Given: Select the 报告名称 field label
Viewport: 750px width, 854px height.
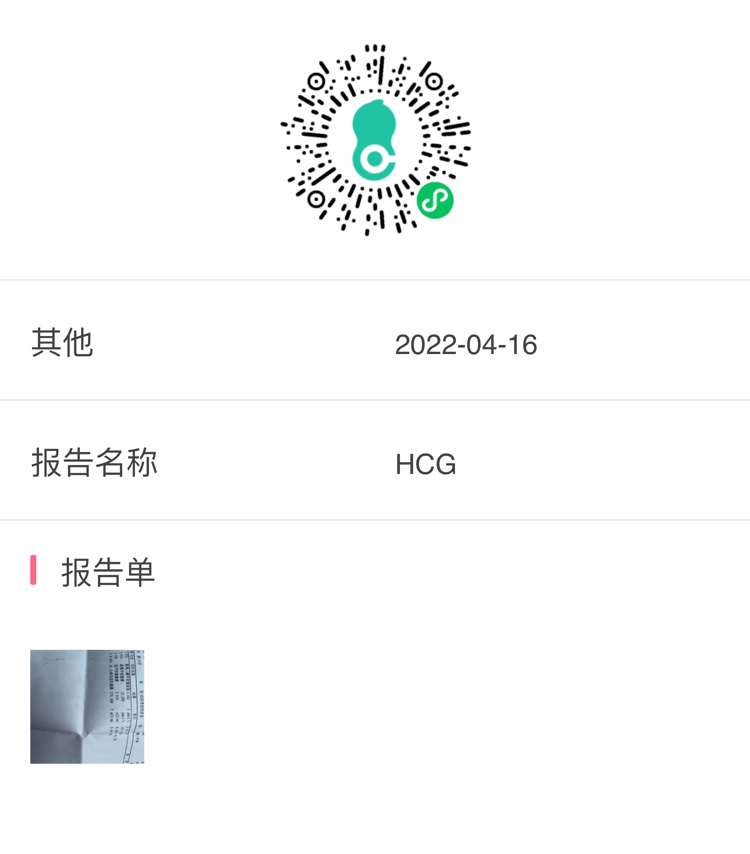Looking at the screenshot, I should click(x=92, y=463).
